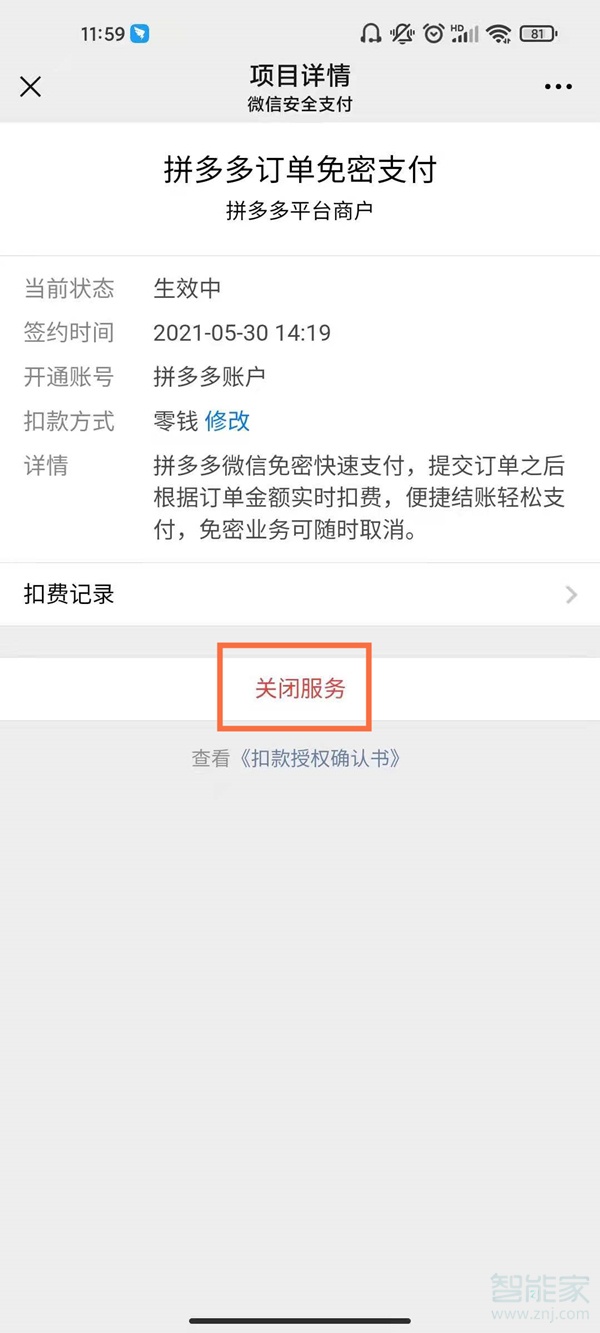Open the 扣费记录 deduction records
This screenshot has width=600, height=1333.
300,595
